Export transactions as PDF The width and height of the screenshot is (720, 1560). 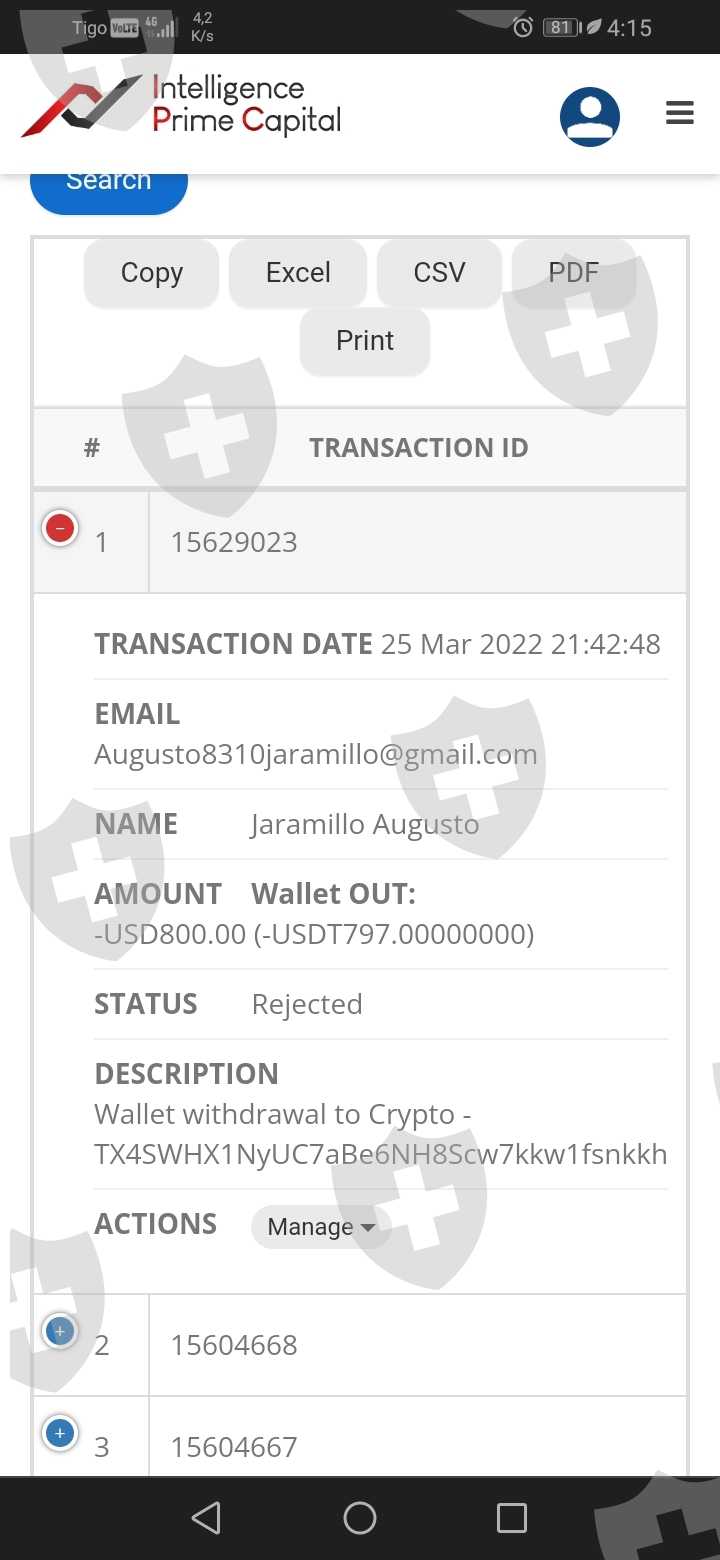coord(573,273)
